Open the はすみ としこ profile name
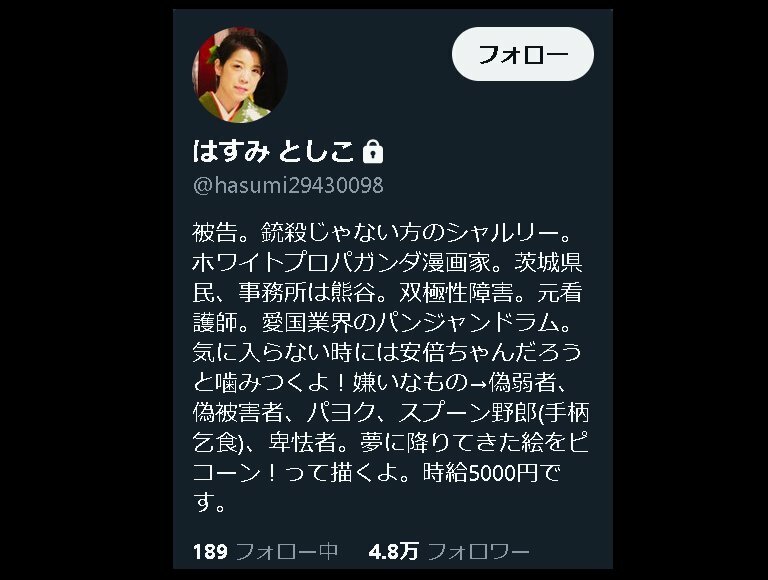The width and height of the screenshot is (768, 580). tap(274, 151)
